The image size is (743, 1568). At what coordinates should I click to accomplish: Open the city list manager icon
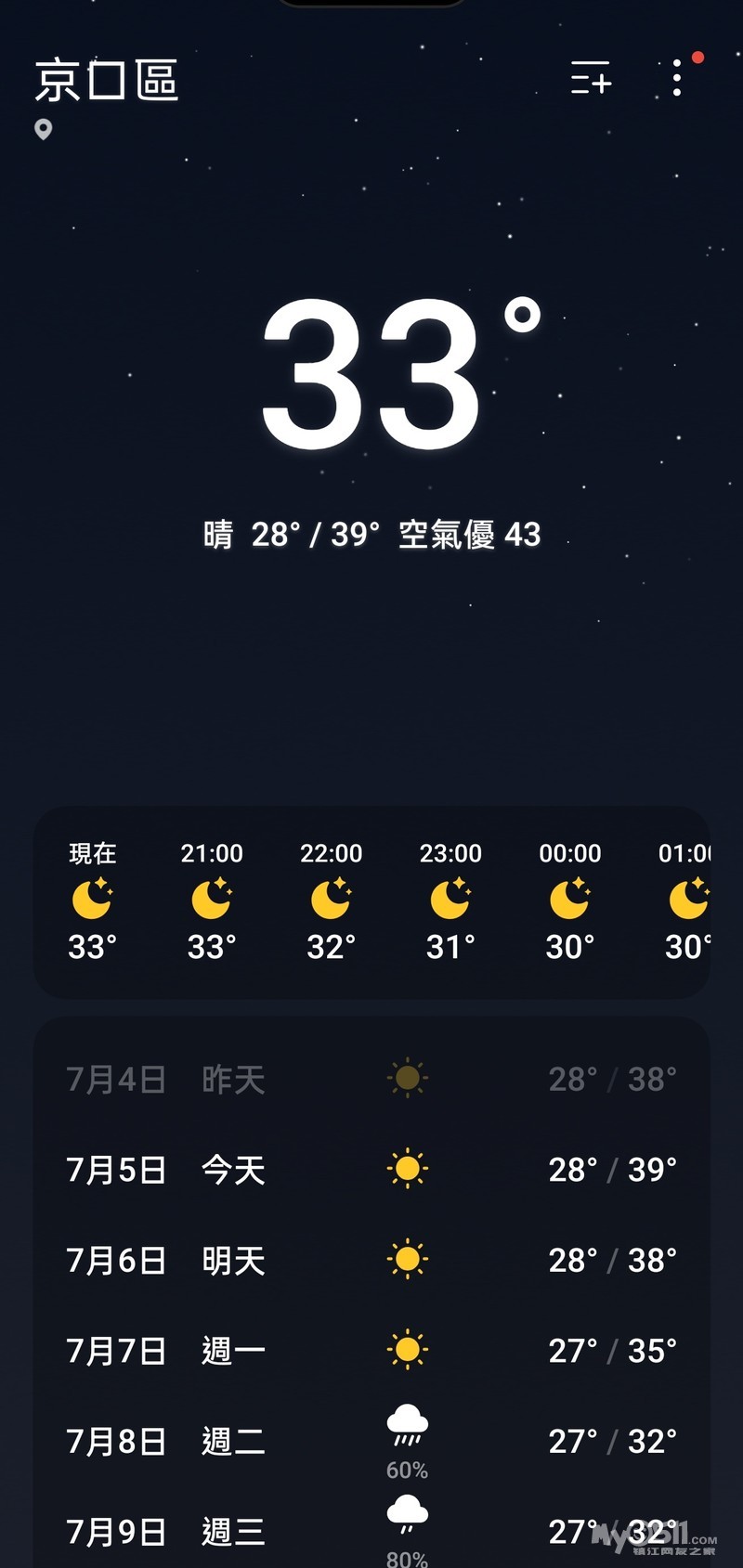click(x=591, y=78)
